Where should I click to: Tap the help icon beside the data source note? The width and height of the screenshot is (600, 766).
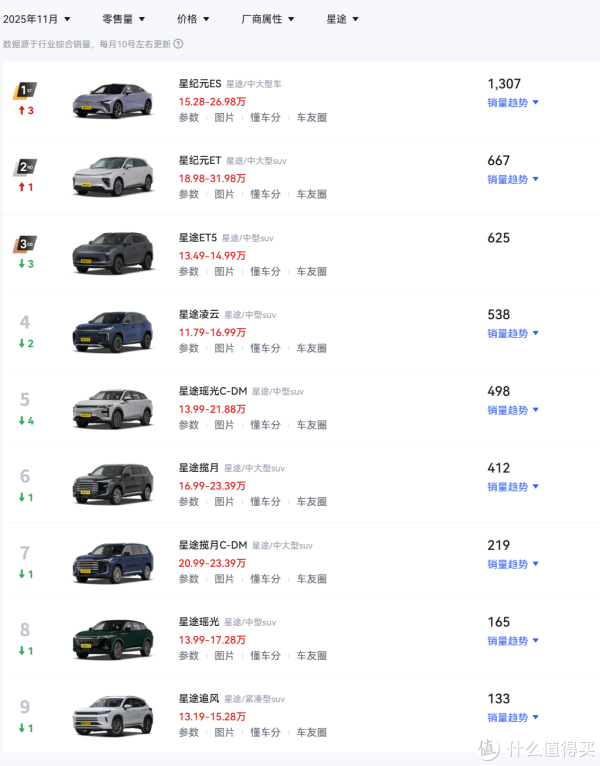[178, 44]
